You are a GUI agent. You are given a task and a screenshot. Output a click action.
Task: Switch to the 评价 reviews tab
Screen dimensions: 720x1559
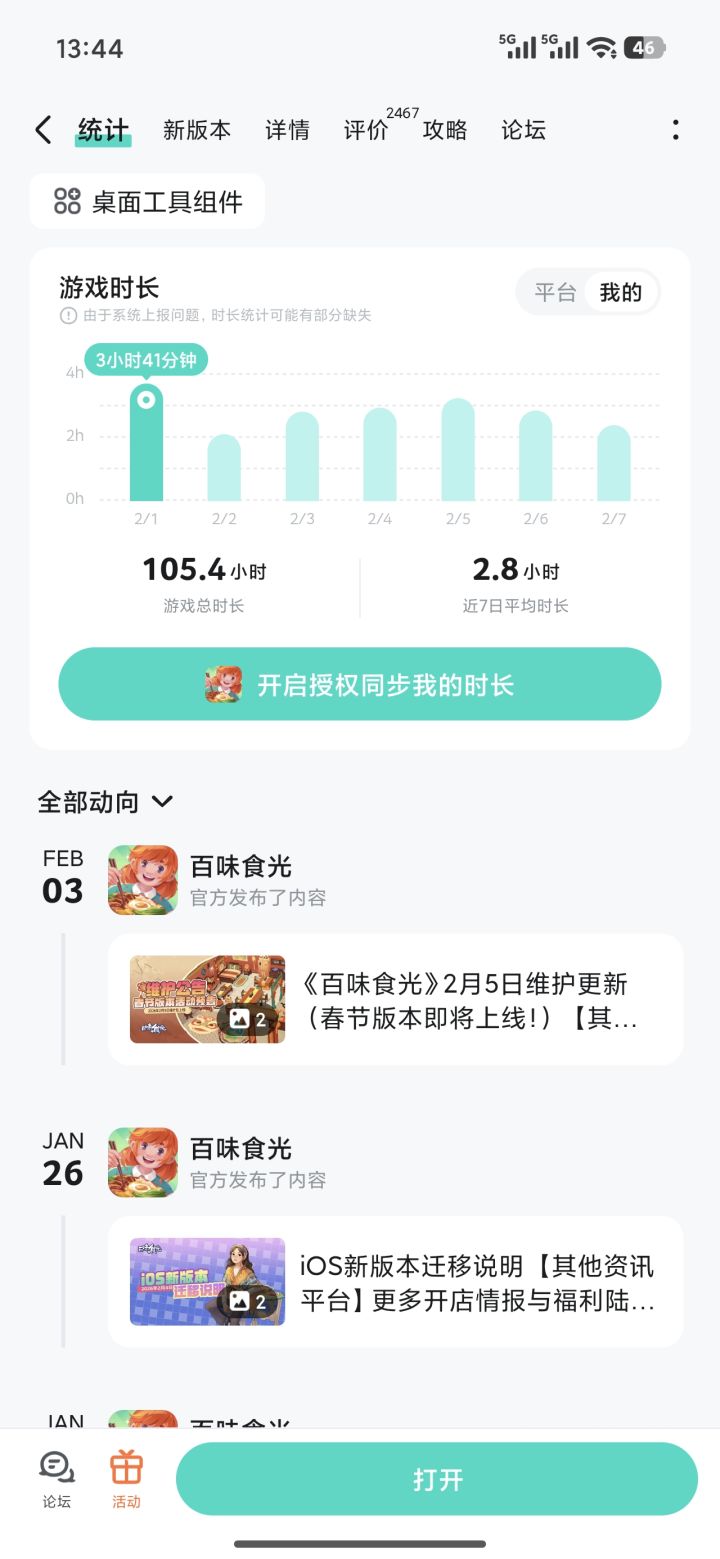point(366,131)
